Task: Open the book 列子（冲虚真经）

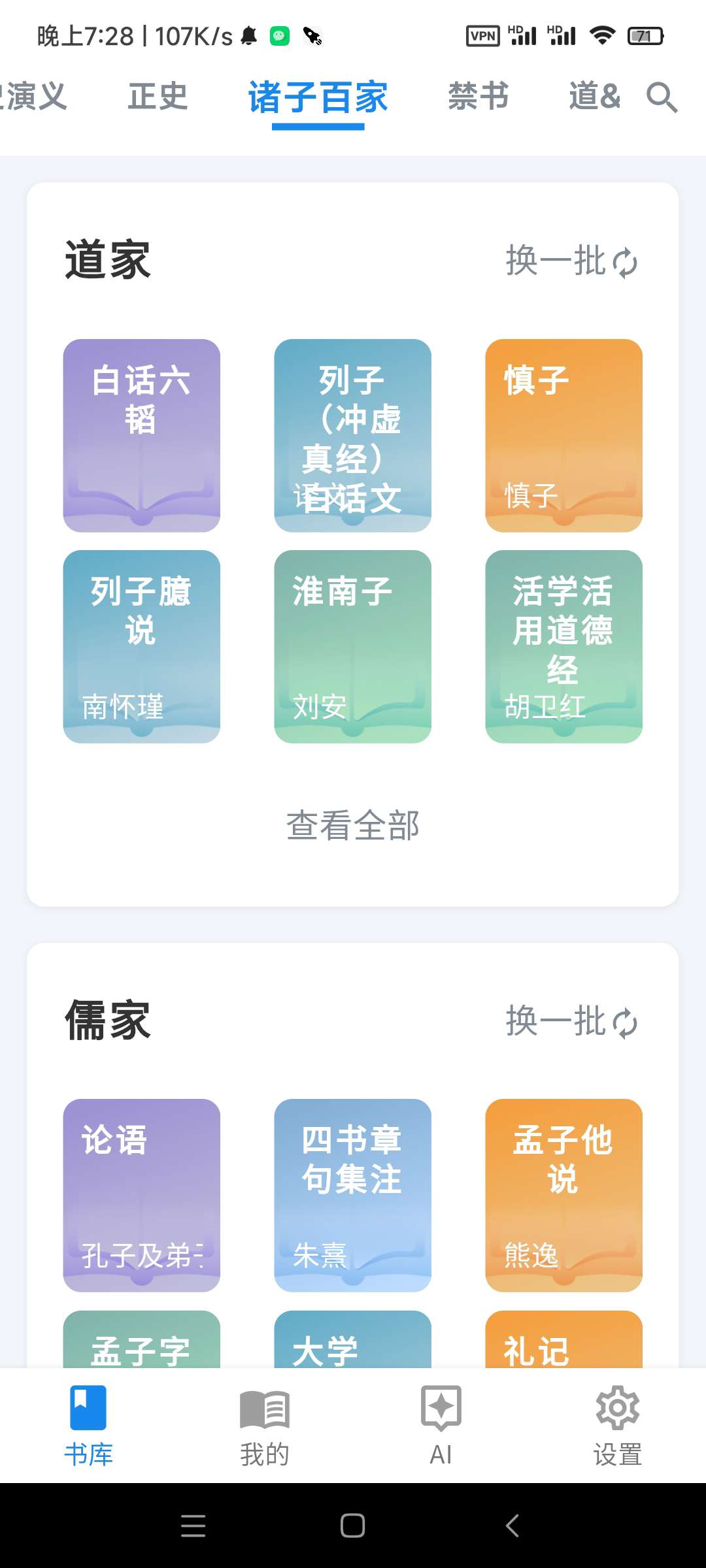Action: click(352, 435)
